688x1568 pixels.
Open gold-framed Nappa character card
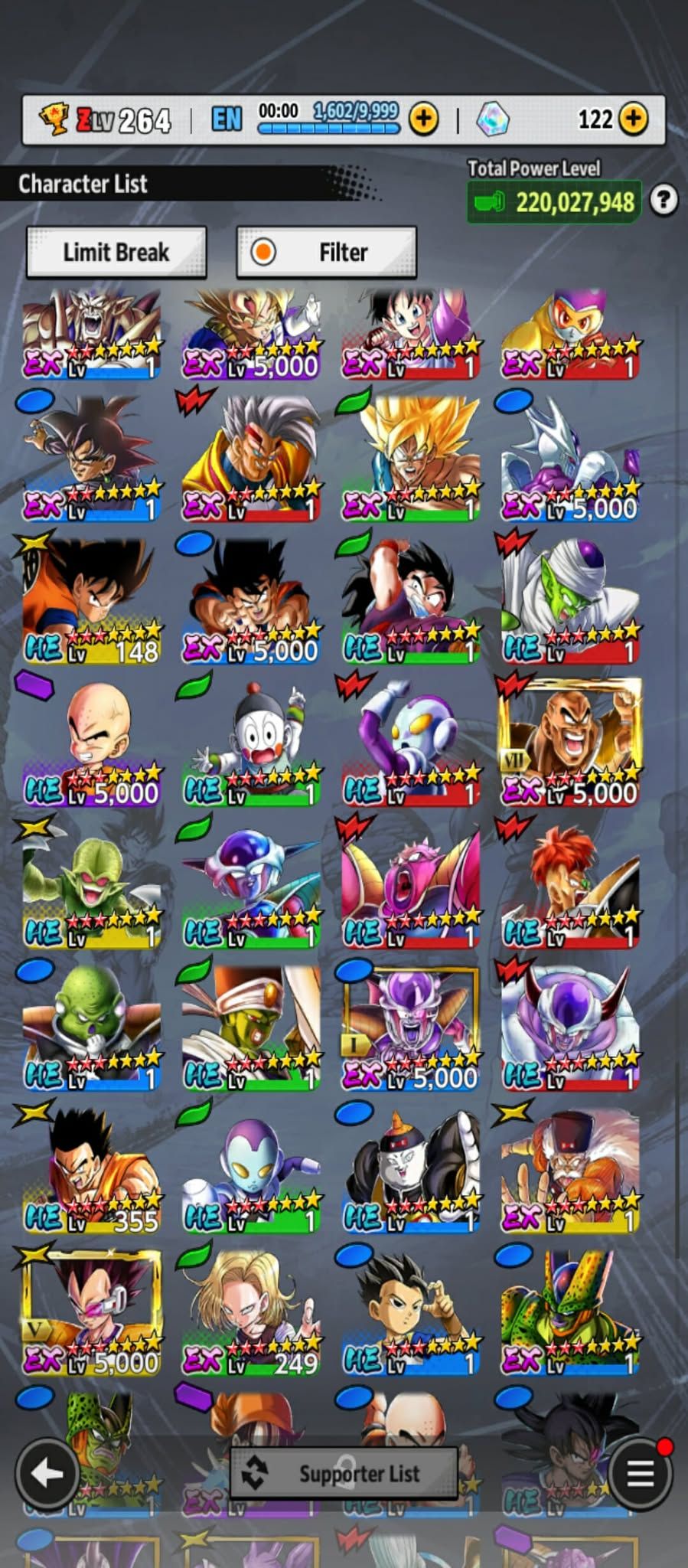point(569,743)
